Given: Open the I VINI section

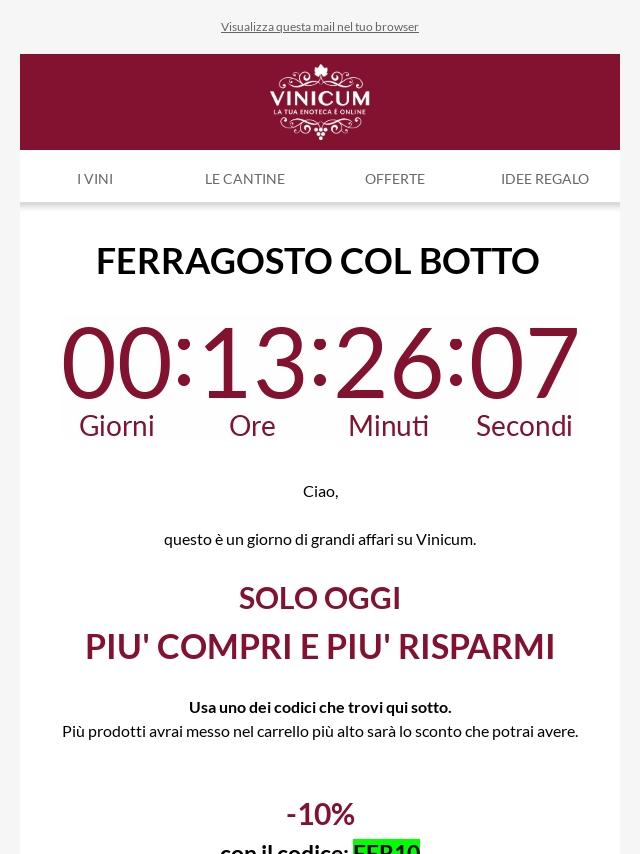Looking at the screenshot, I should (x=95, y=179).
